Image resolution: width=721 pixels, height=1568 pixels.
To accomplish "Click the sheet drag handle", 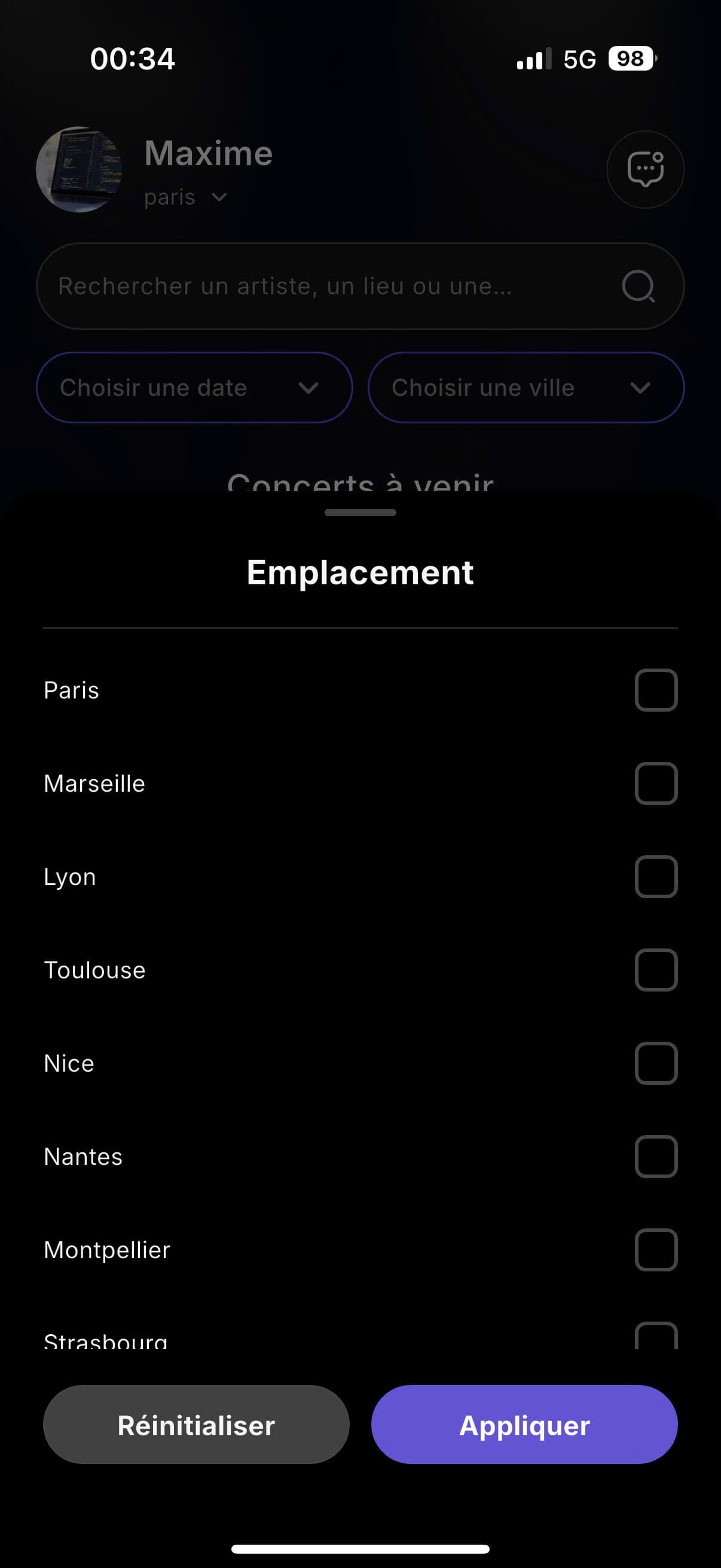I will 360,513.
